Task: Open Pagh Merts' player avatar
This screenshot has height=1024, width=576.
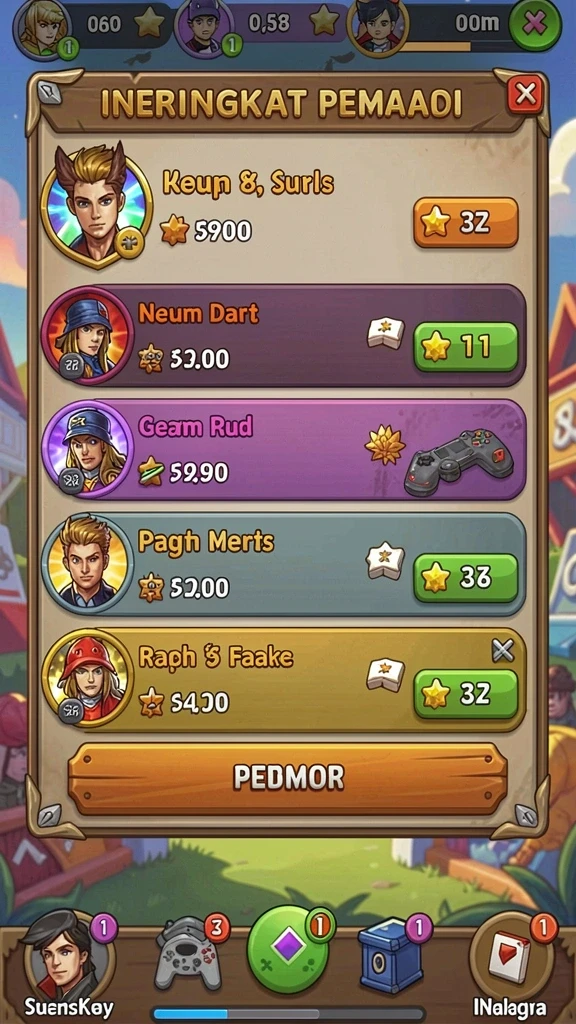Action: 87,565
